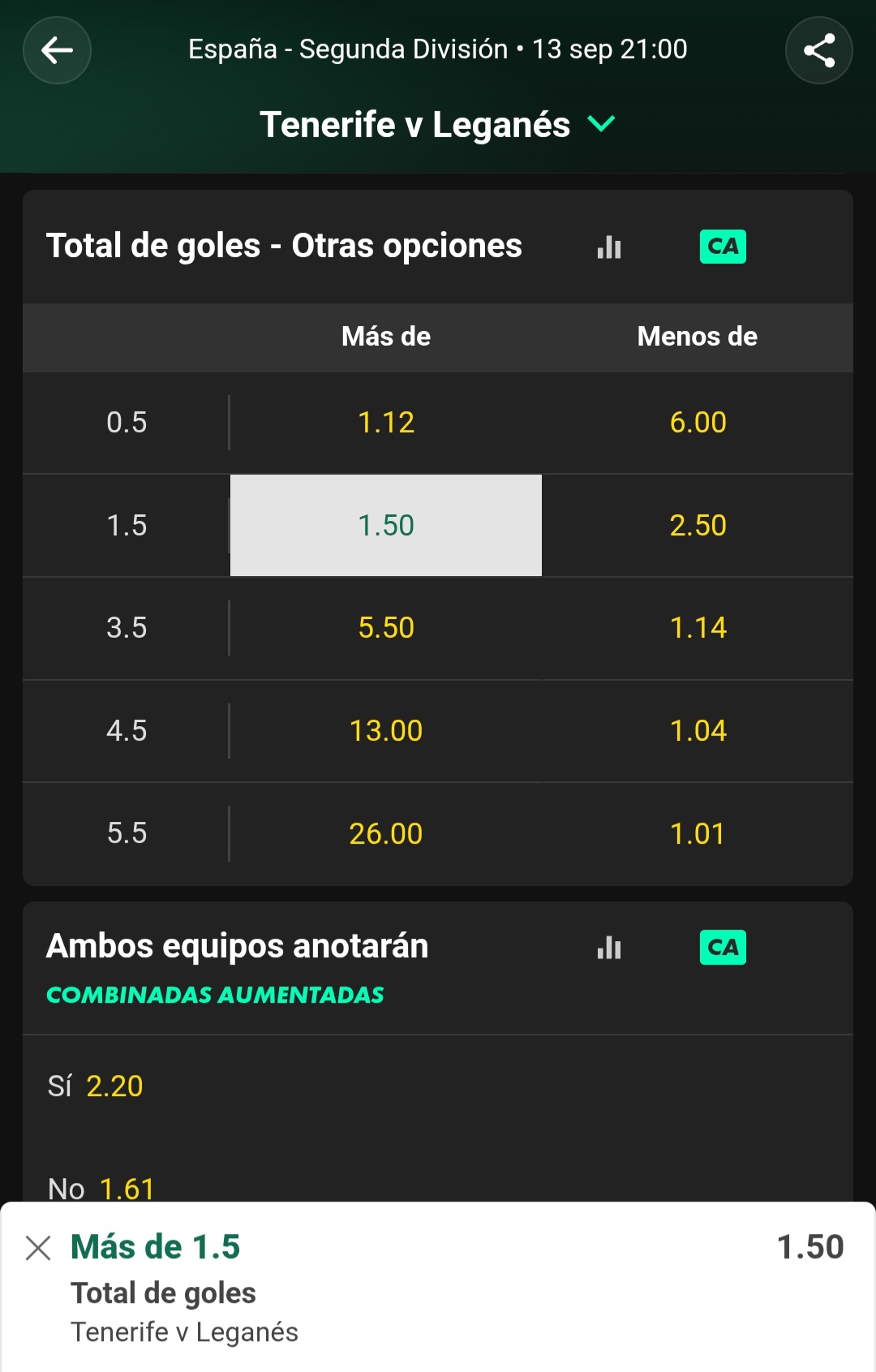Tap the CA badge in Total de goles
The image size is (876, 1372).
coord(723,247)
